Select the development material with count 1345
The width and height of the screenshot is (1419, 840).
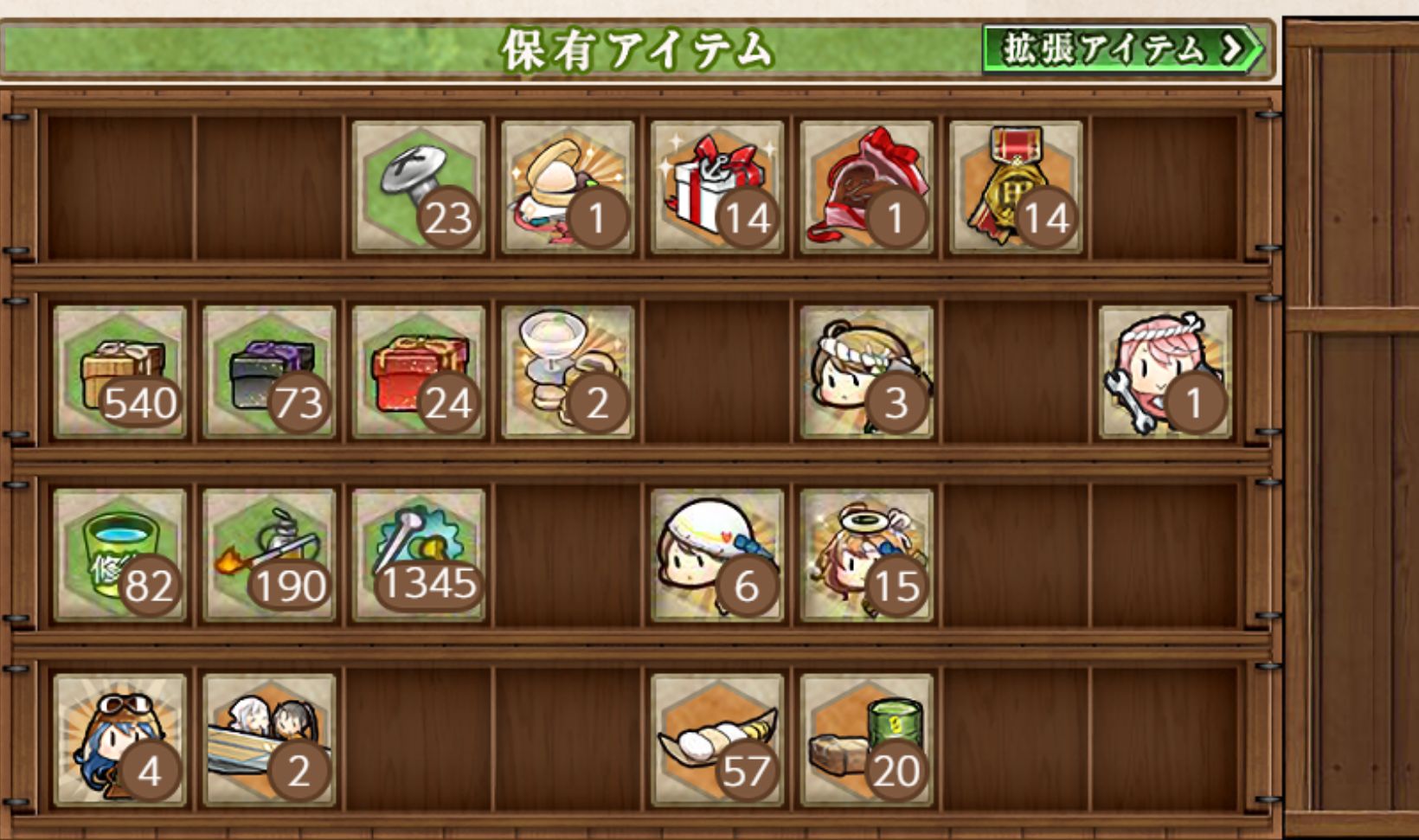(x=419, y=555)
